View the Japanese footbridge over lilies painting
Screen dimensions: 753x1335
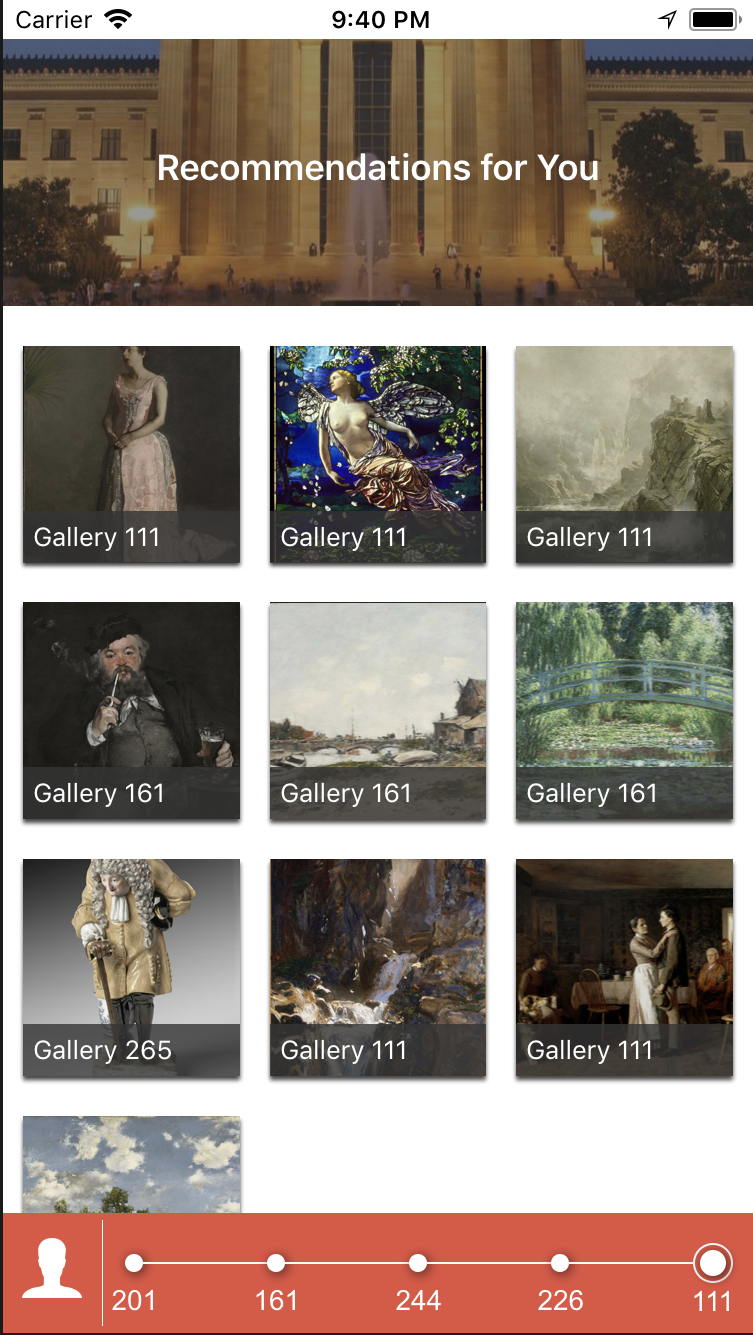coord(624,711)
